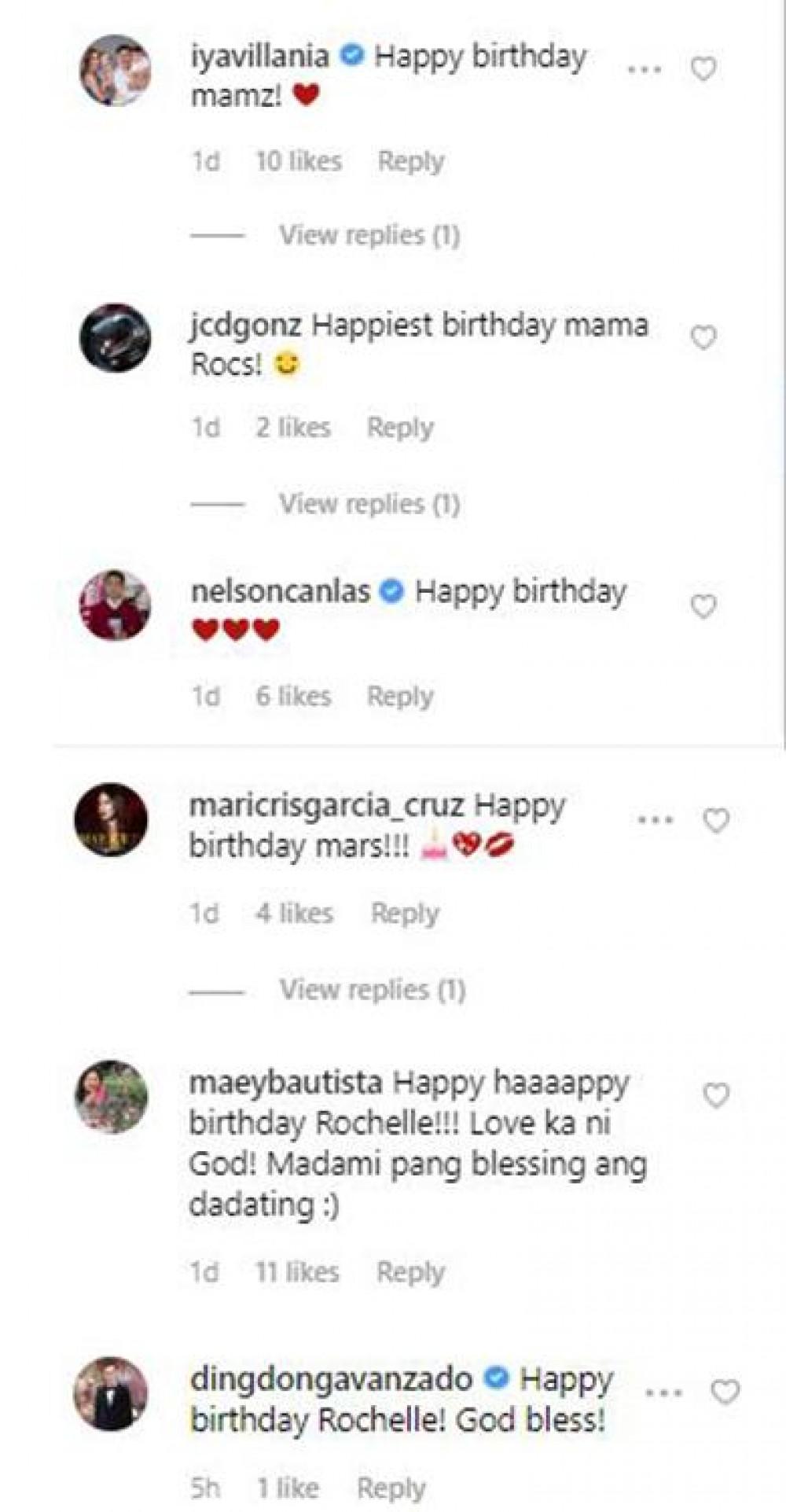Reply to jcdgonz's comment
786x1512 pixels.
click(400, 428)
